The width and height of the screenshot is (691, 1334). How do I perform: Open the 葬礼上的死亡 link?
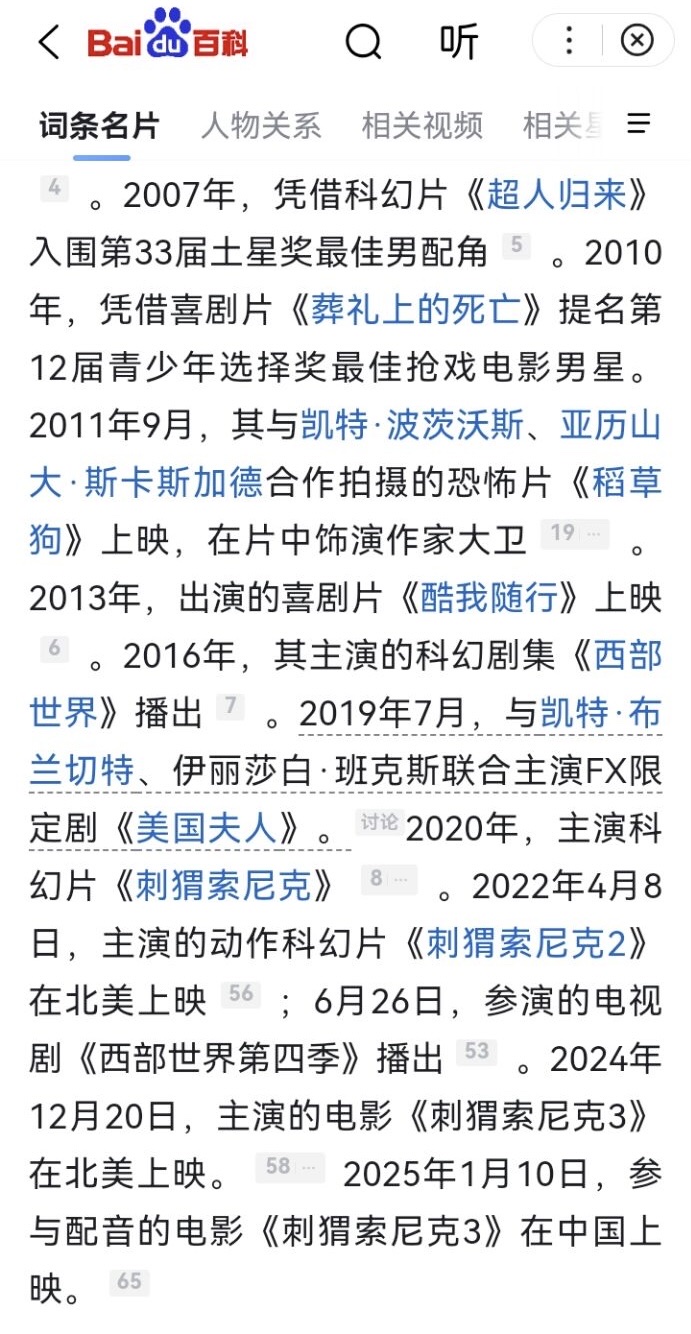tap(416, 311)
